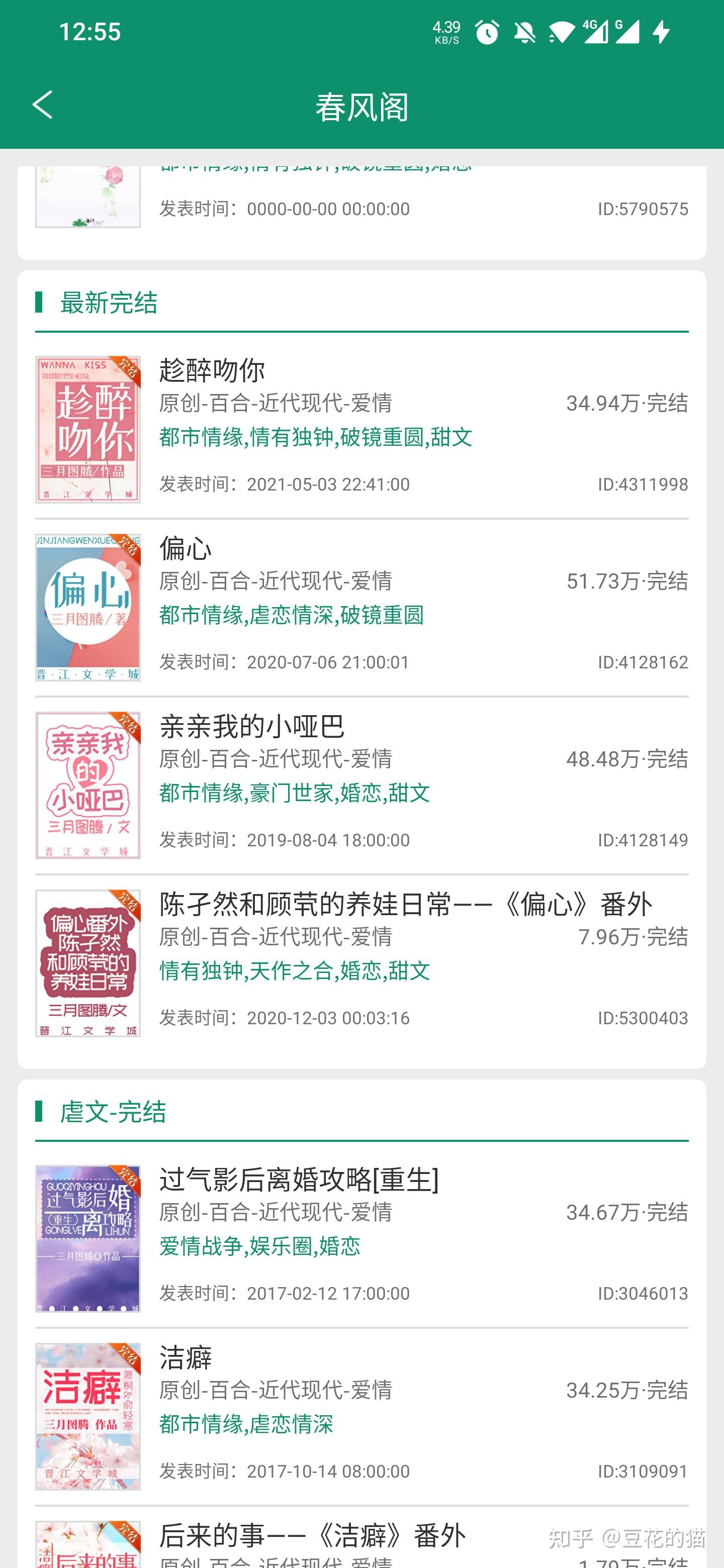724x1568 pixels.
Task: Open the novel 趁醉吻你
Action: point(214,369)
